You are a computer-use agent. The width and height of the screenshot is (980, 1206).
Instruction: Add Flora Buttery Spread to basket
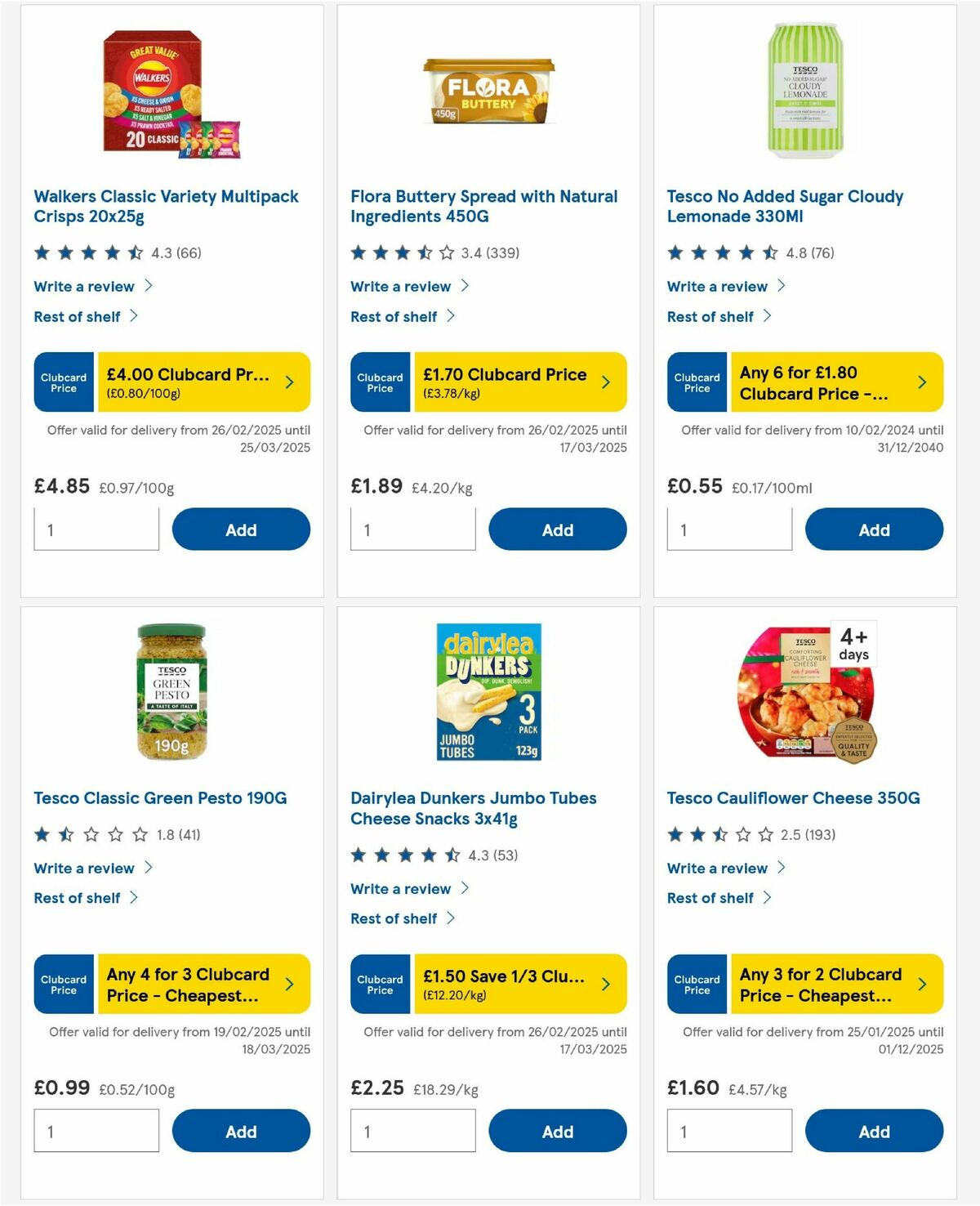(558, 529)
